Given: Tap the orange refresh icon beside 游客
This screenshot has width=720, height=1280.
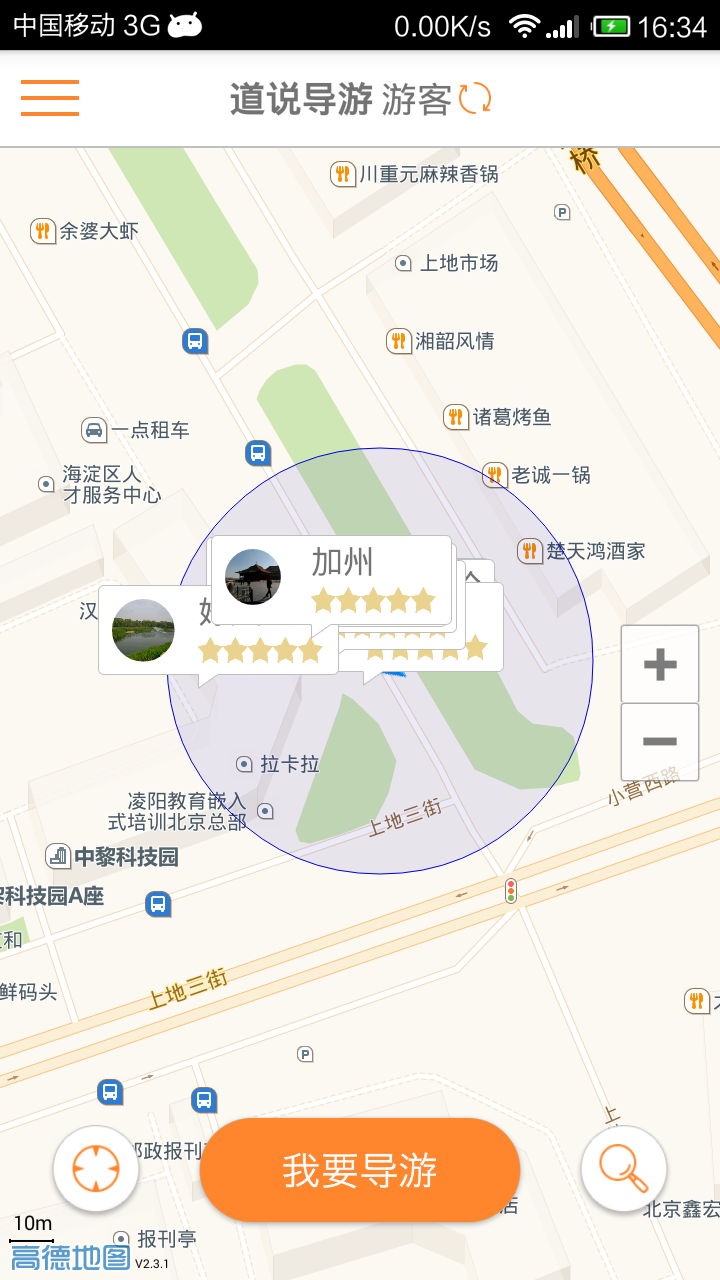Looking at the screenshot, I should (x=475, y=99).
